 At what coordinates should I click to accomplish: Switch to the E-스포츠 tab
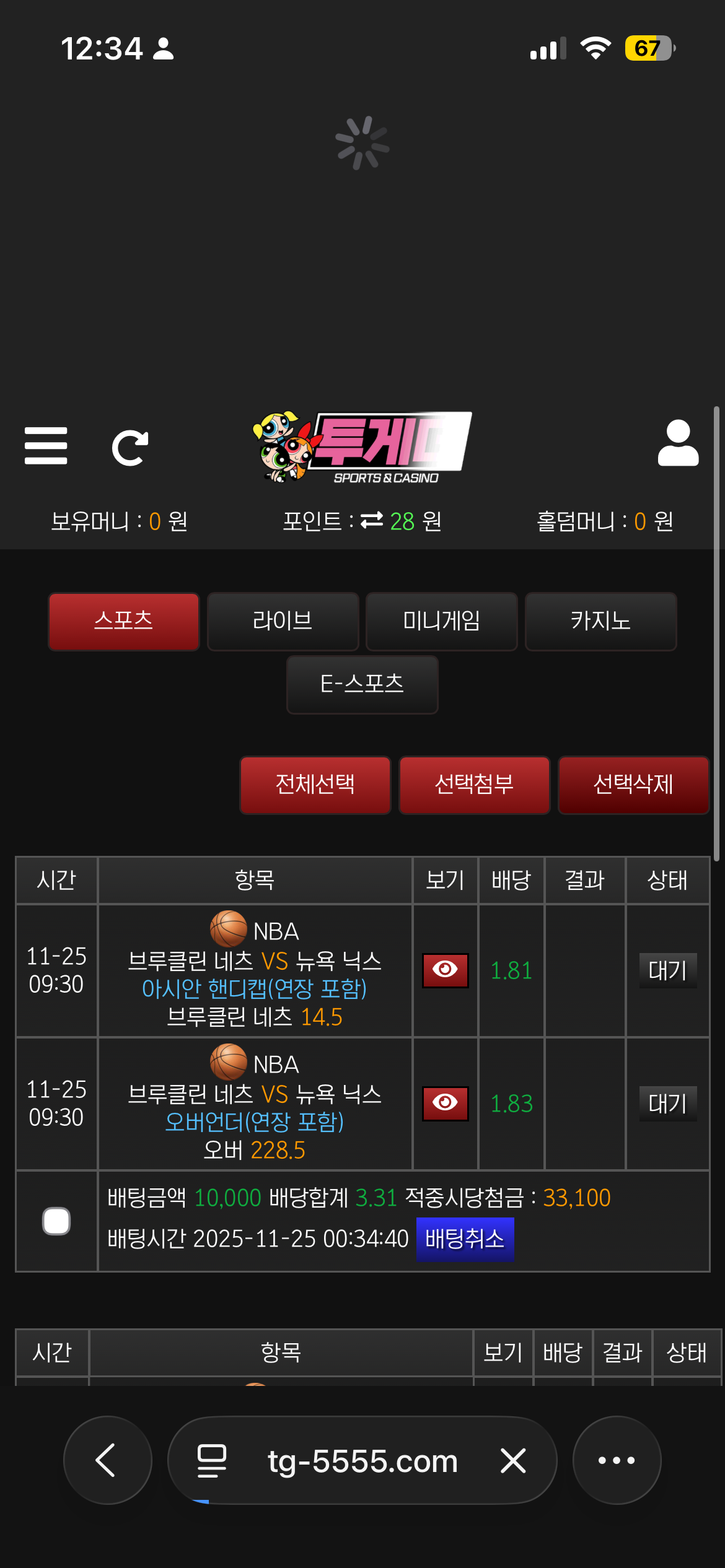[362, 685]
